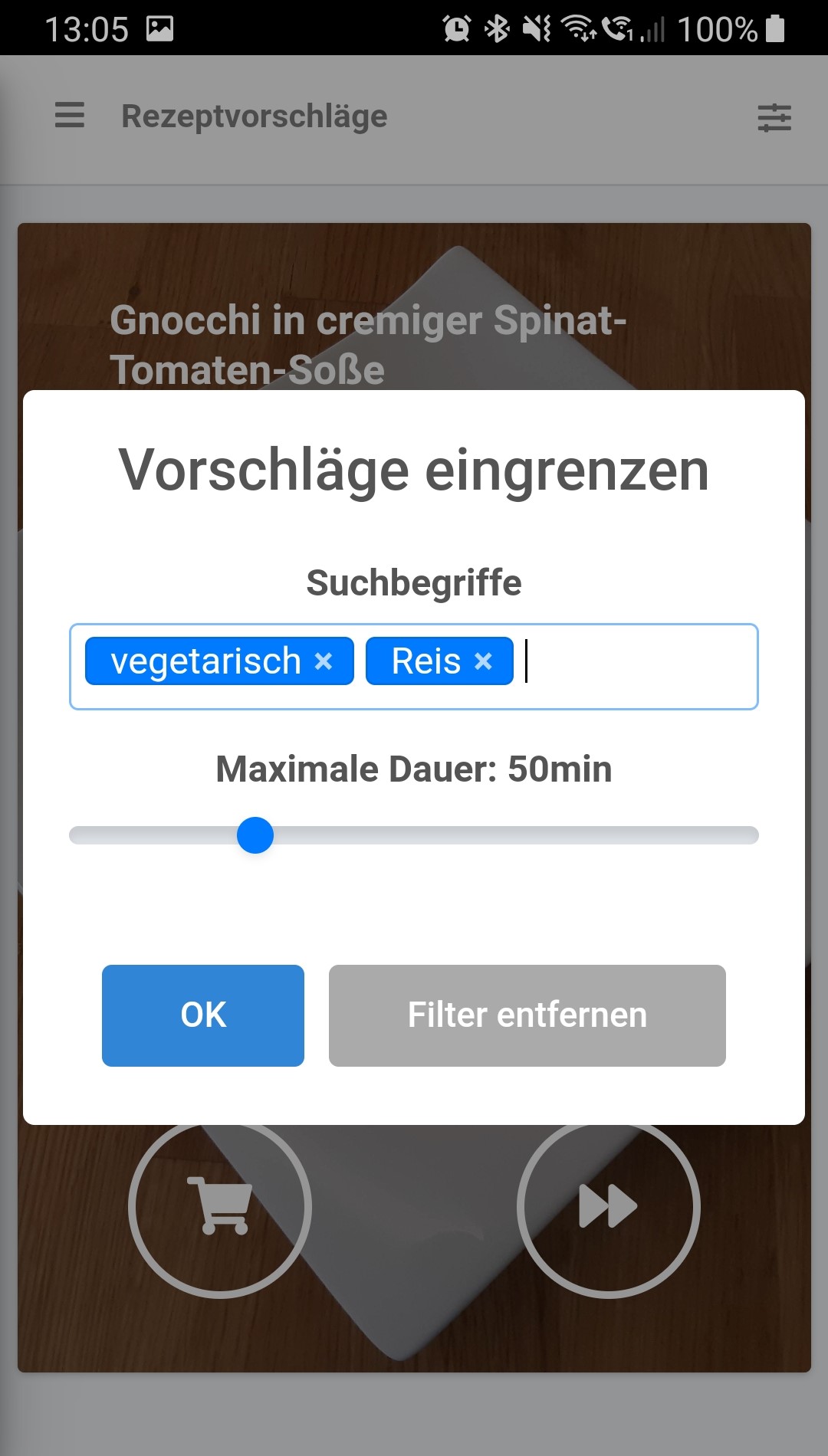Viewport: 828px width, 1456px height.
Task: Open the hamburger menu
Action: pyautogui.click(x=70, y=116)
